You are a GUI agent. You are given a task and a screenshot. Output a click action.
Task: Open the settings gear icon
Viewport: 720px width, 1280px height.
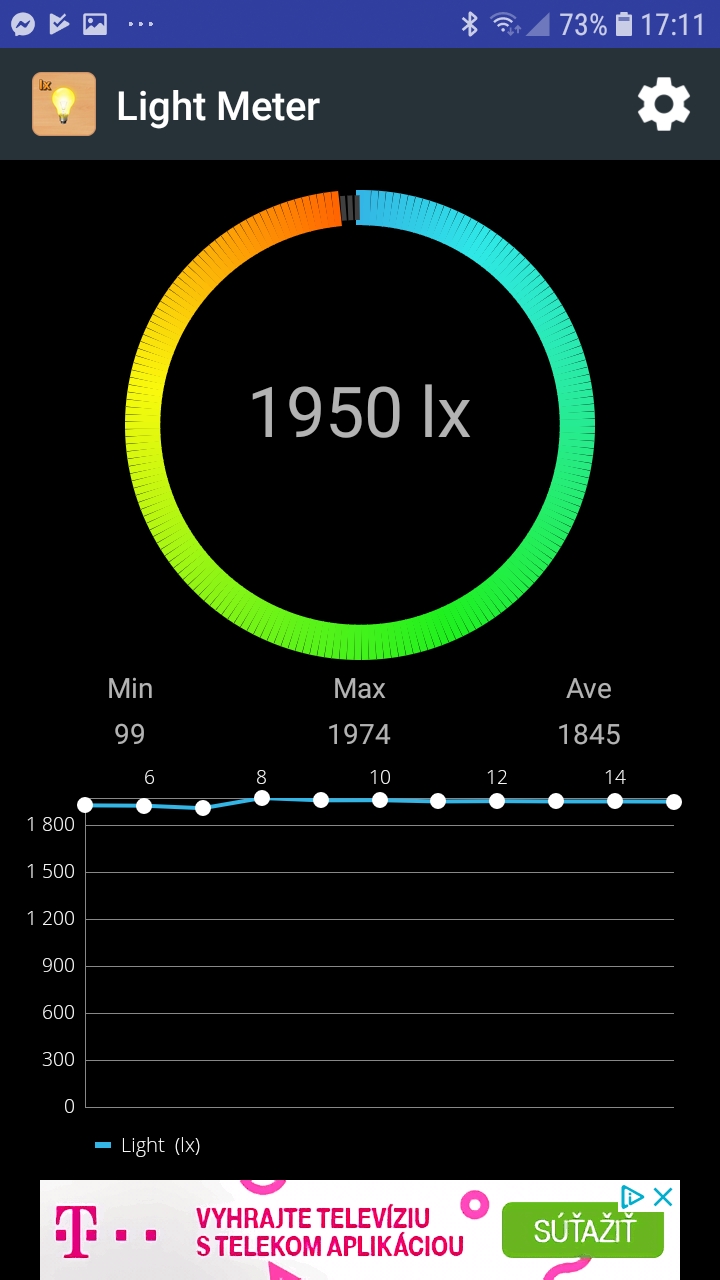click(664, 104)
